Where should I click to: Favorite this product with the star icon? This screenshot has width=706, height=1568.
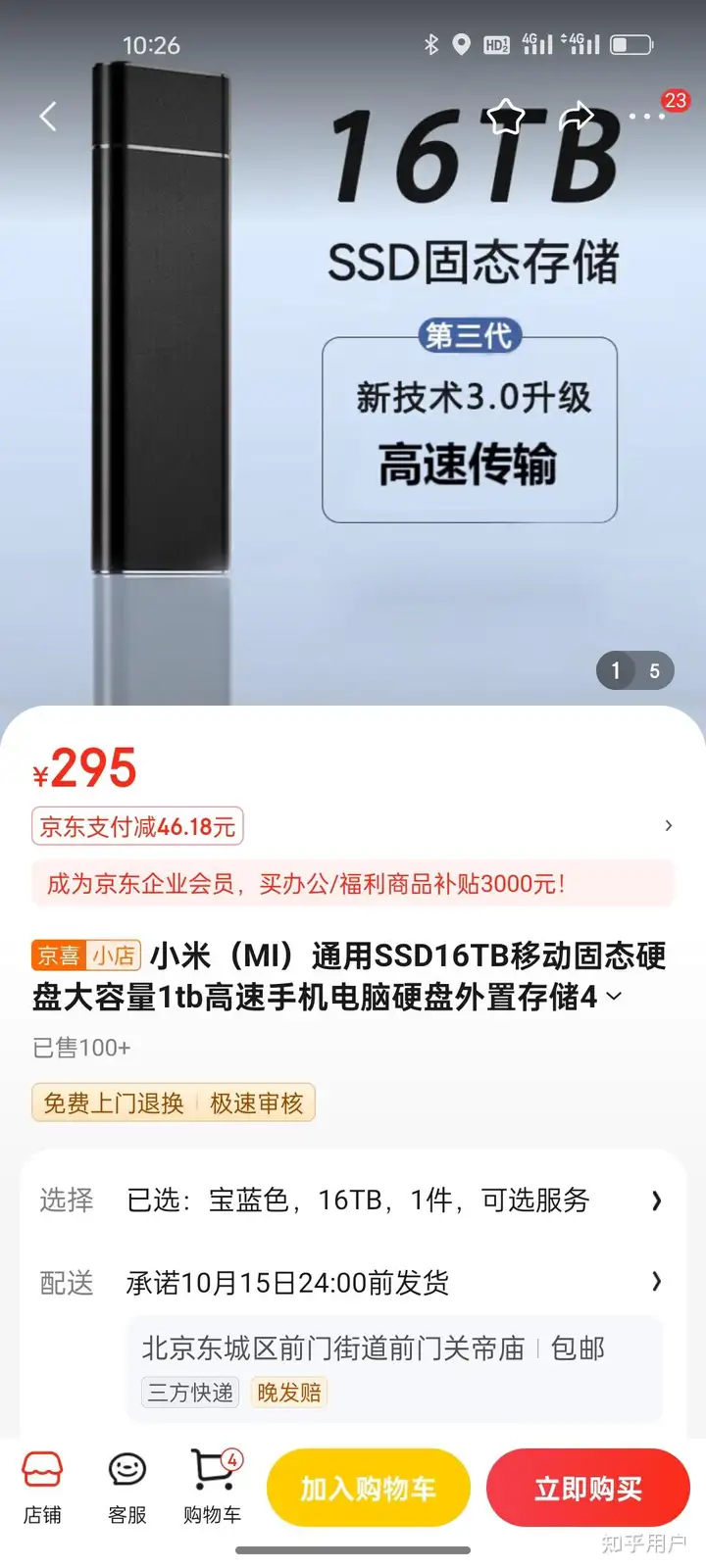506,117
